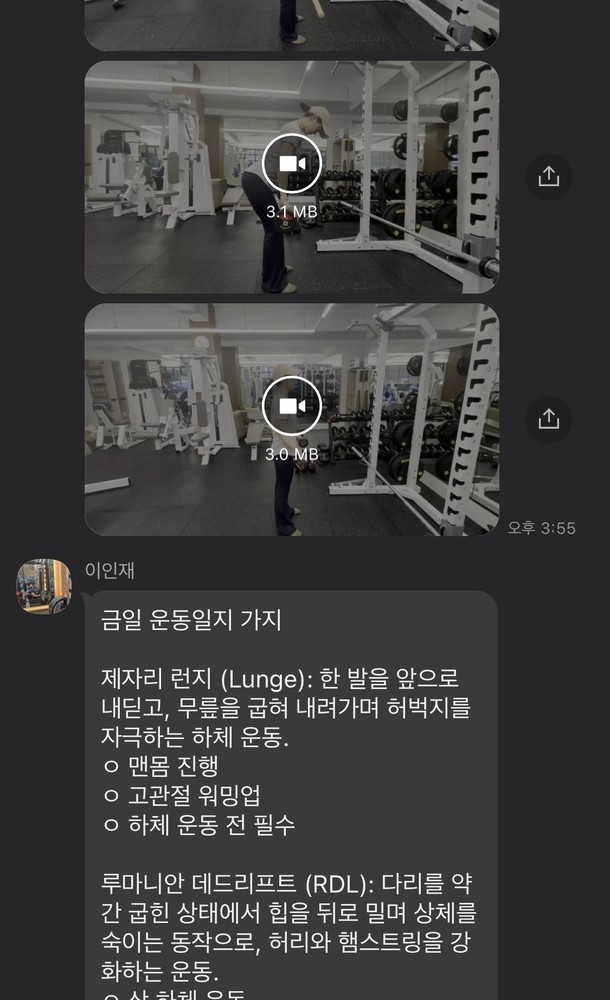Image resolution: width=610 pixels, height=1000 pixels.
Task: Play the 3.0 MB video message
Action: coord(292,405)
